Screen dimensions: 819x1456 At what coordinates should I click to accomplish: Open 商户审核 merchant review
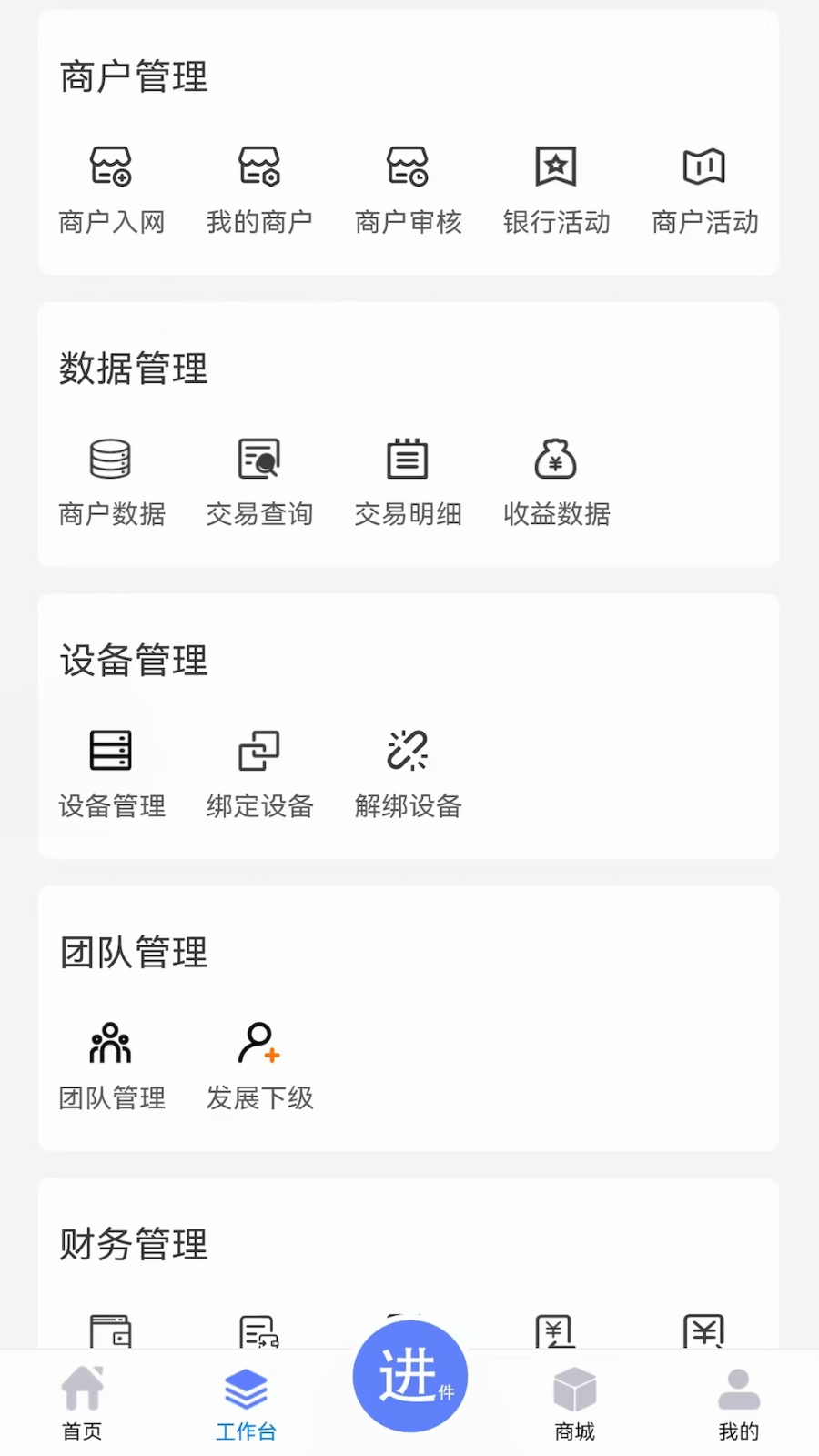(408, 186)
